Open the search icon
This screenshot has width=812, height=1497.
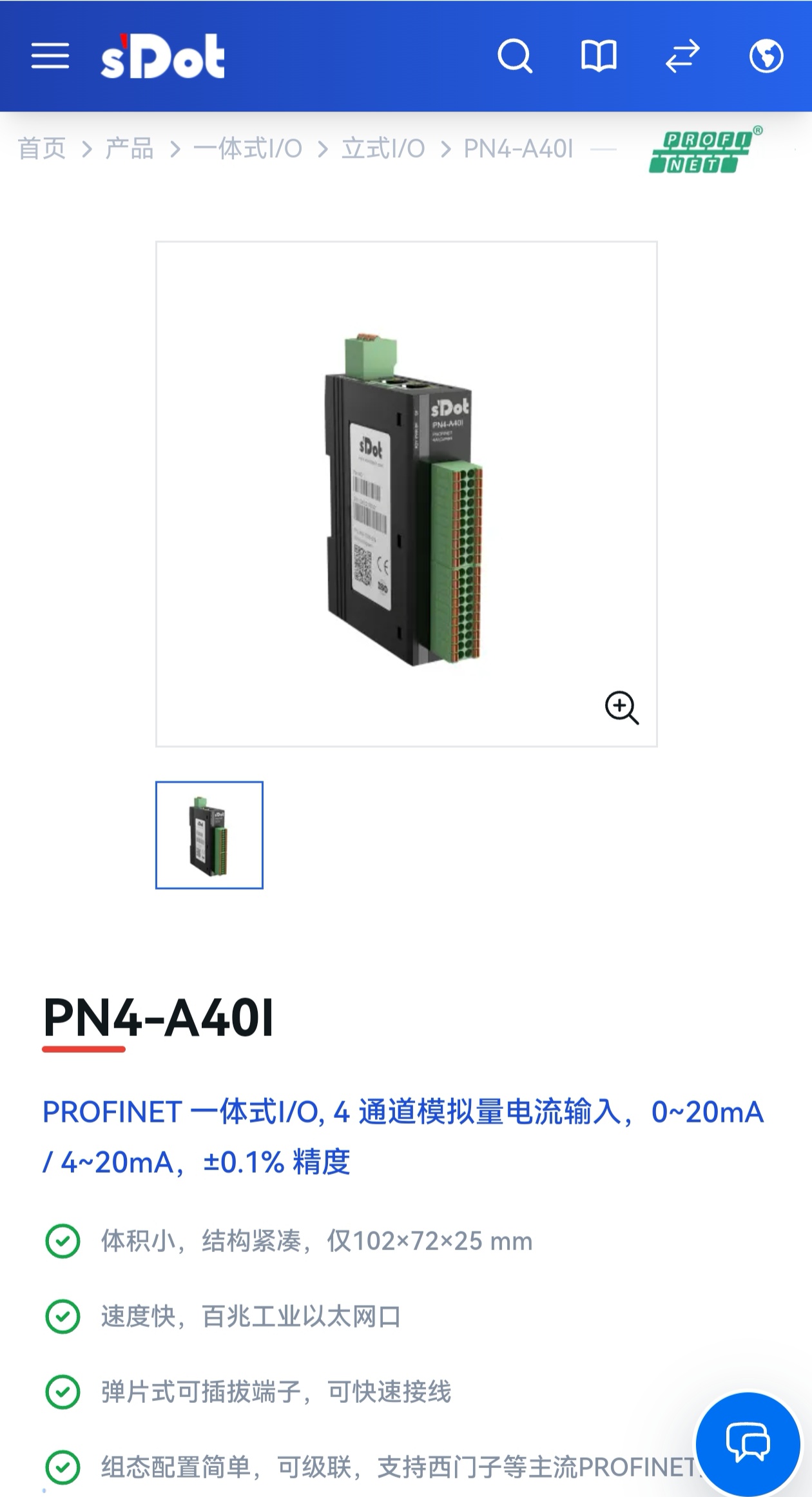(515, 56)
